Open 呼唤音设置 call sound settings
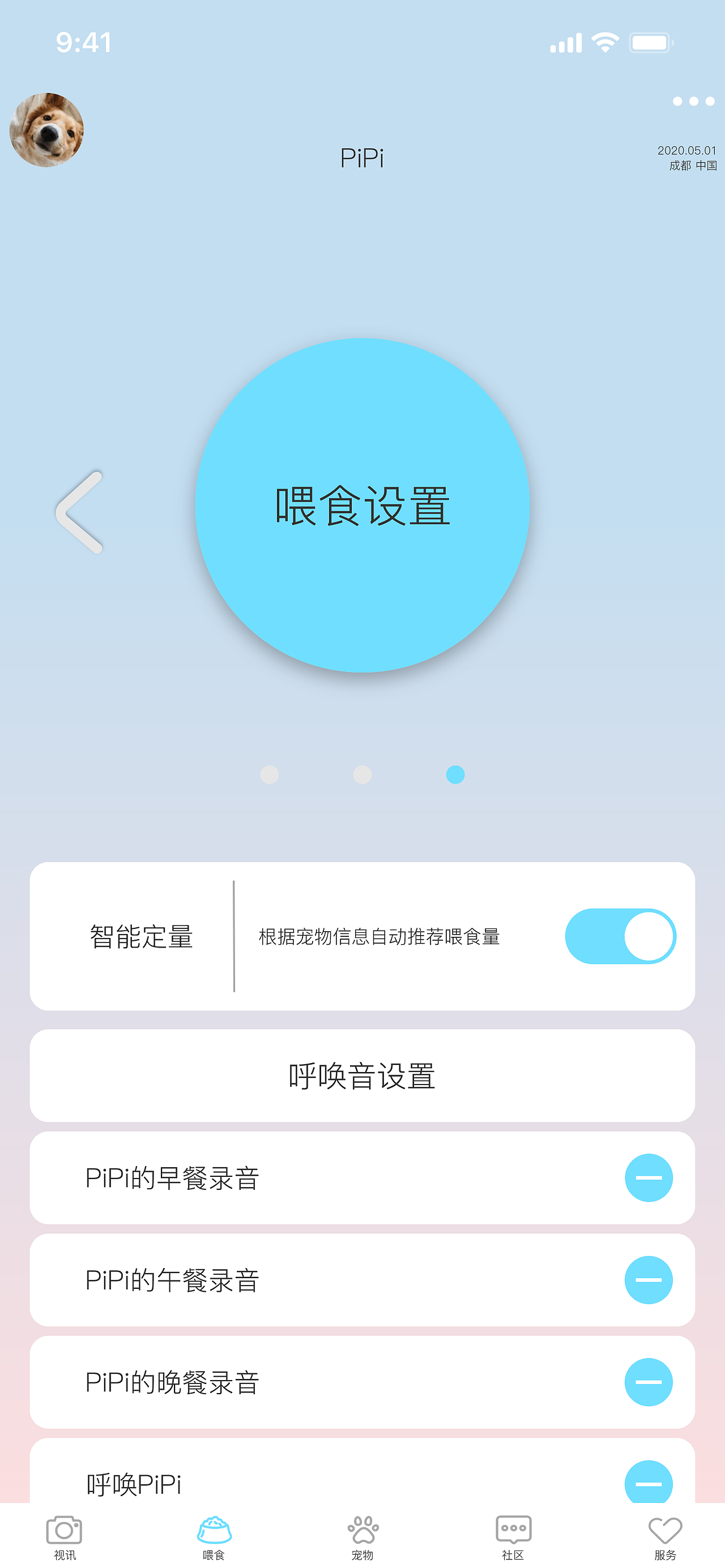Screen dimensions: 725x1568 click(362, 1076)
